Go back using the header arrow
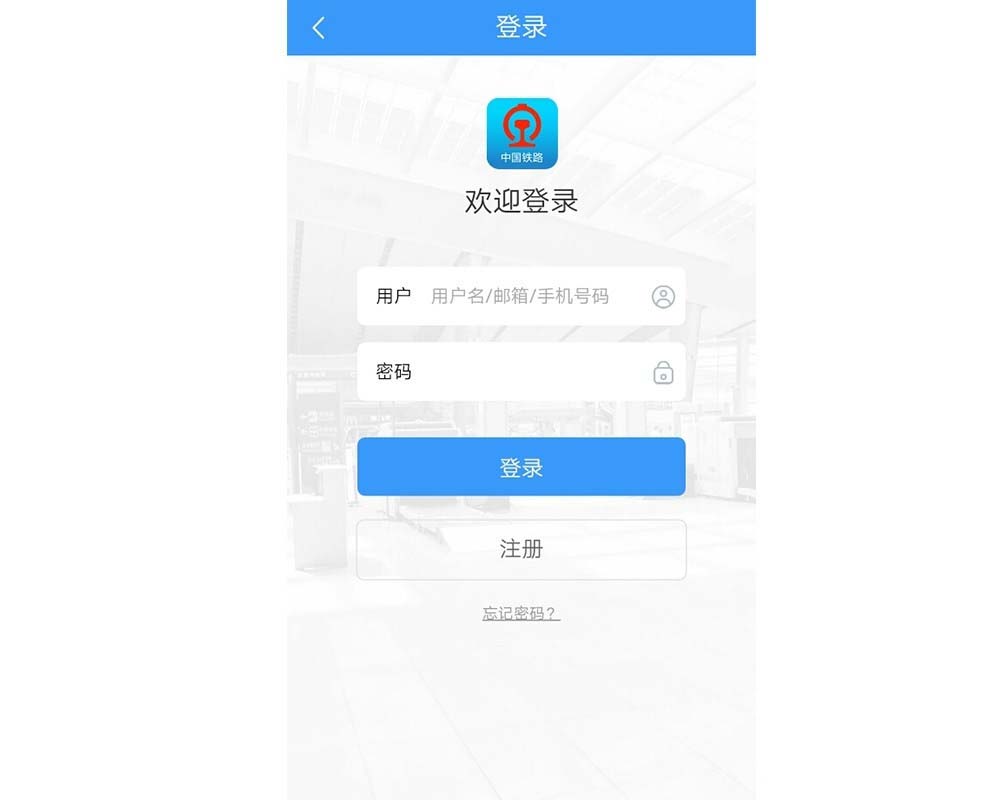Image resolution: width=1000 pixels, height=800 pixels. pyautogui.click(x=318, y=28)
